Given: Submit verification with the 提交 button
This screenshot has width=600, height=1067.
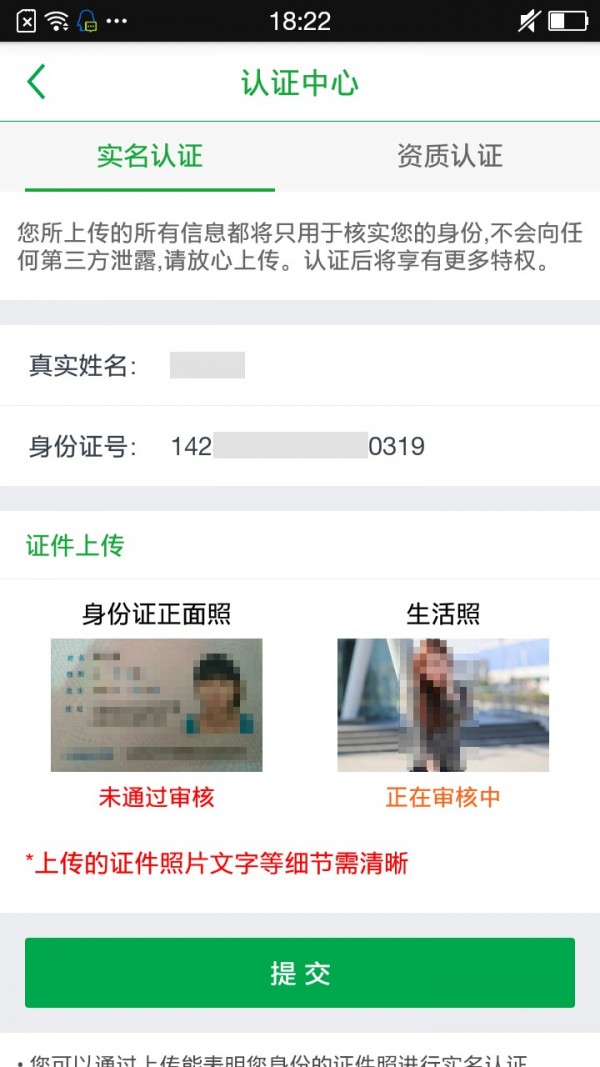Looking at the screenshot, I should pyautogui.click(x=300, y=973).
